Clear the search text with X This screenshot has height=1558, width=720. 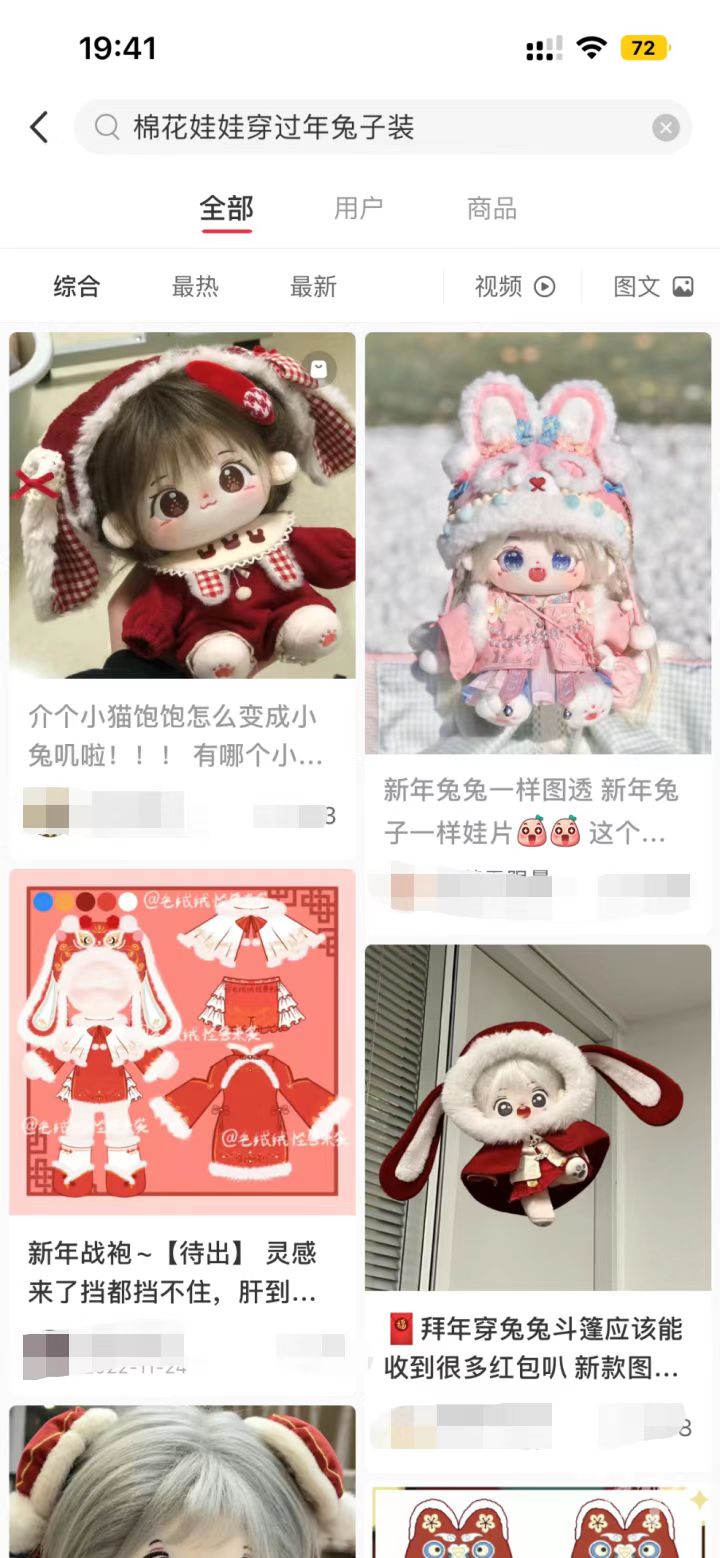coord(666,127)
